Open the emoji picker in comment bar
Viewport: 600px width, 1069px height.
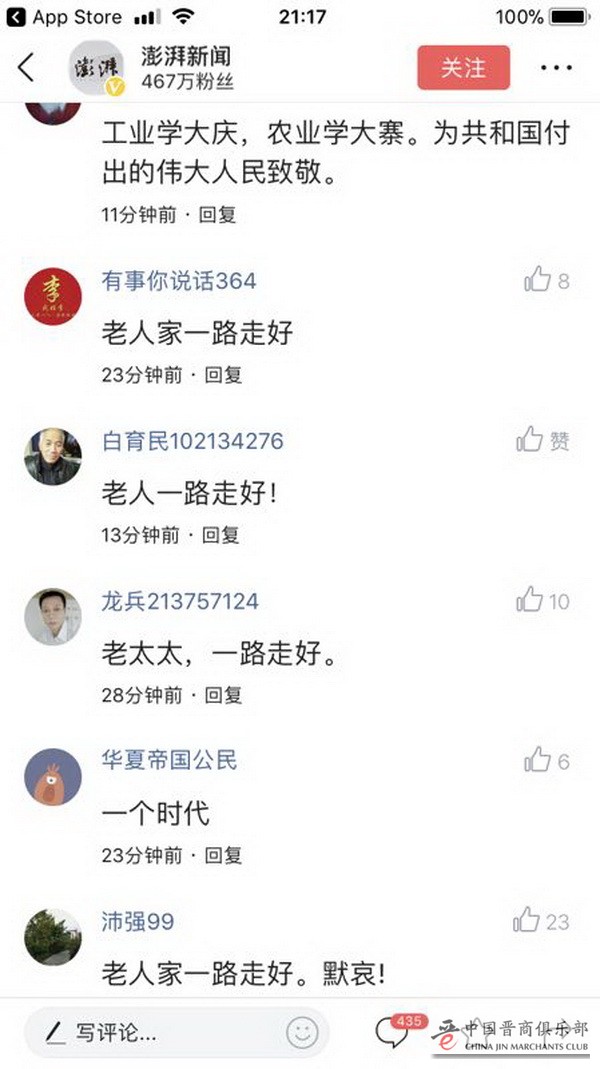[302, 1032]
